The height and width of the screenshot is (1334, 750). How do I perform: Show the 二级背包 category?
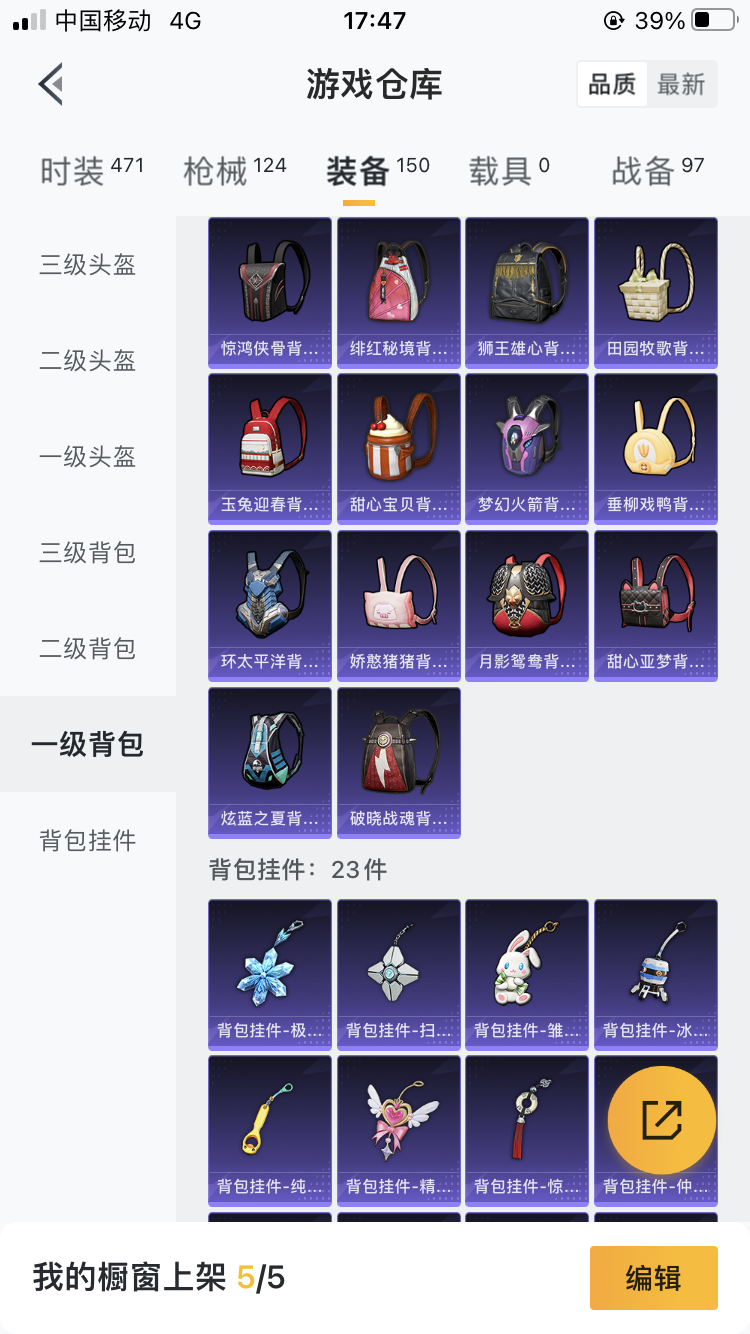click(88, 649)
